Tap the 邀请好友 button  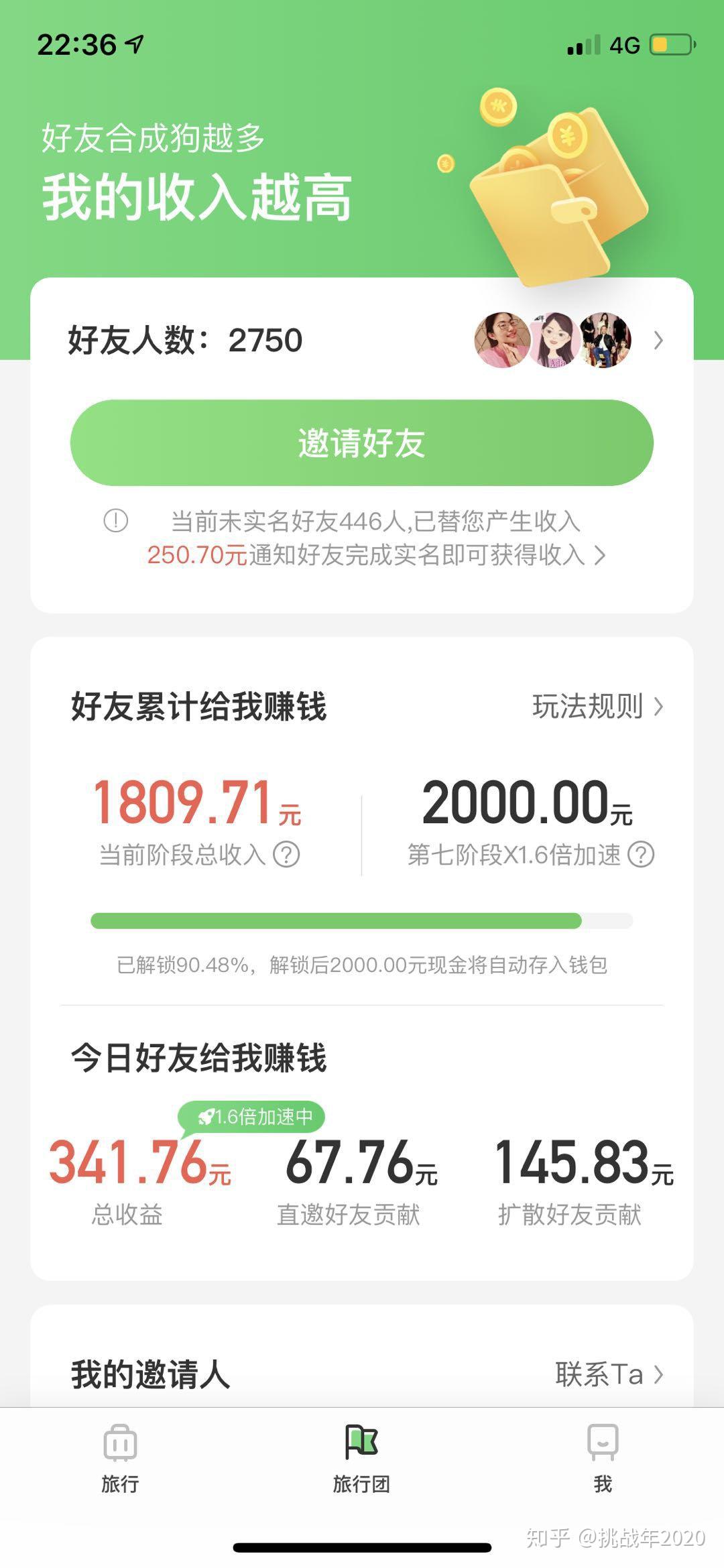point(361,443)
